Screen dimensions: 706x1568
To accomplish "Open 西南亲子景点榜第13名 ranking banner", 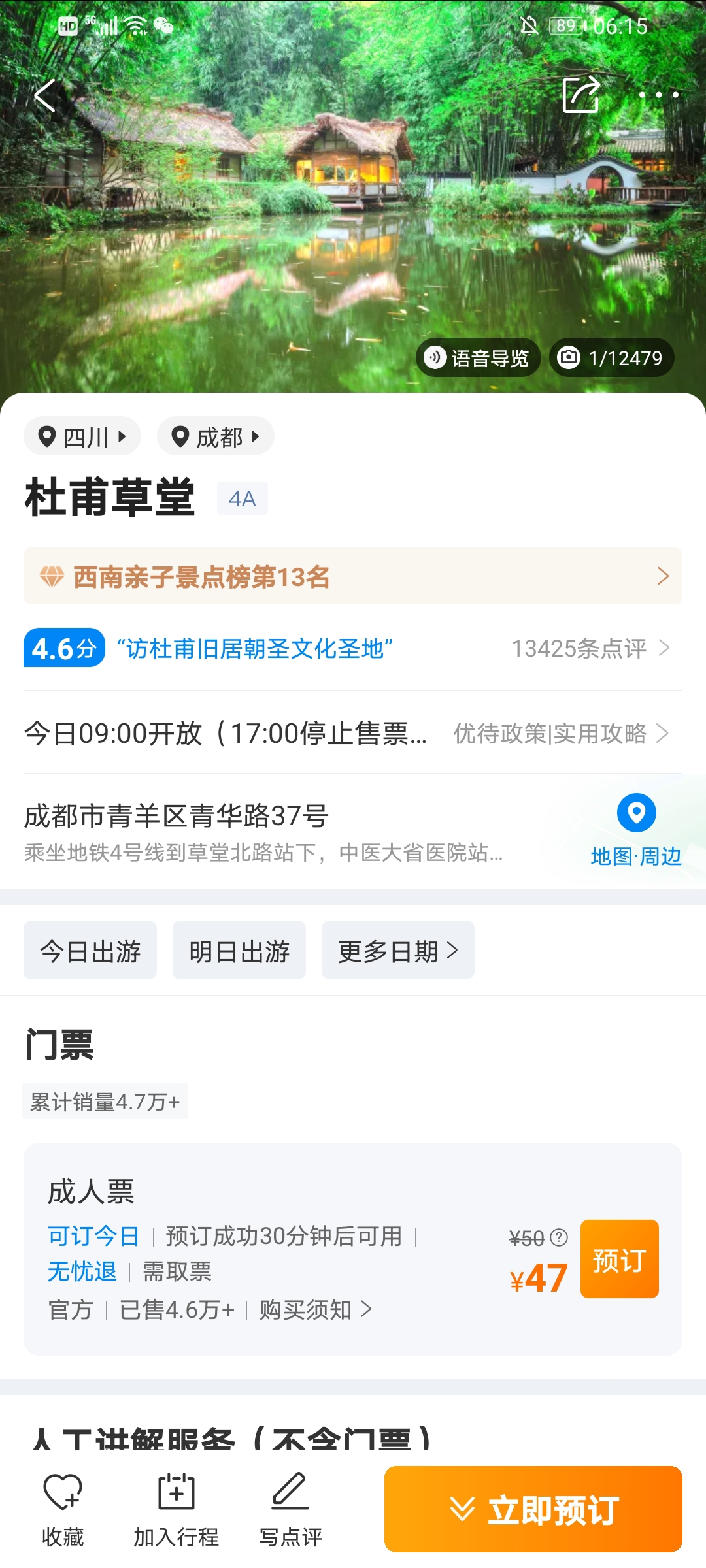I will tap(353, 576).
